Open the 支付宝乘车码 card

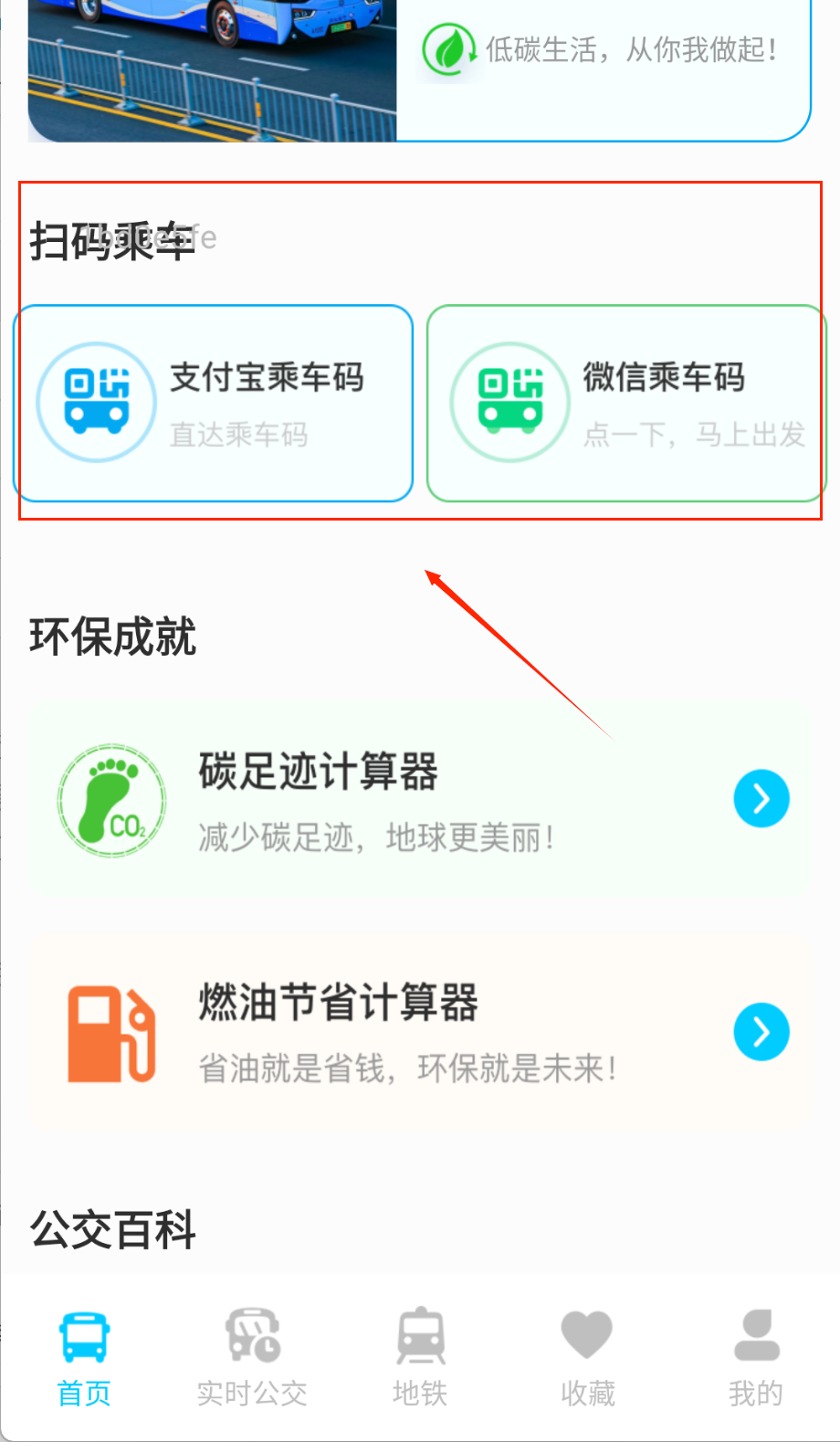(x=214, y=404)
